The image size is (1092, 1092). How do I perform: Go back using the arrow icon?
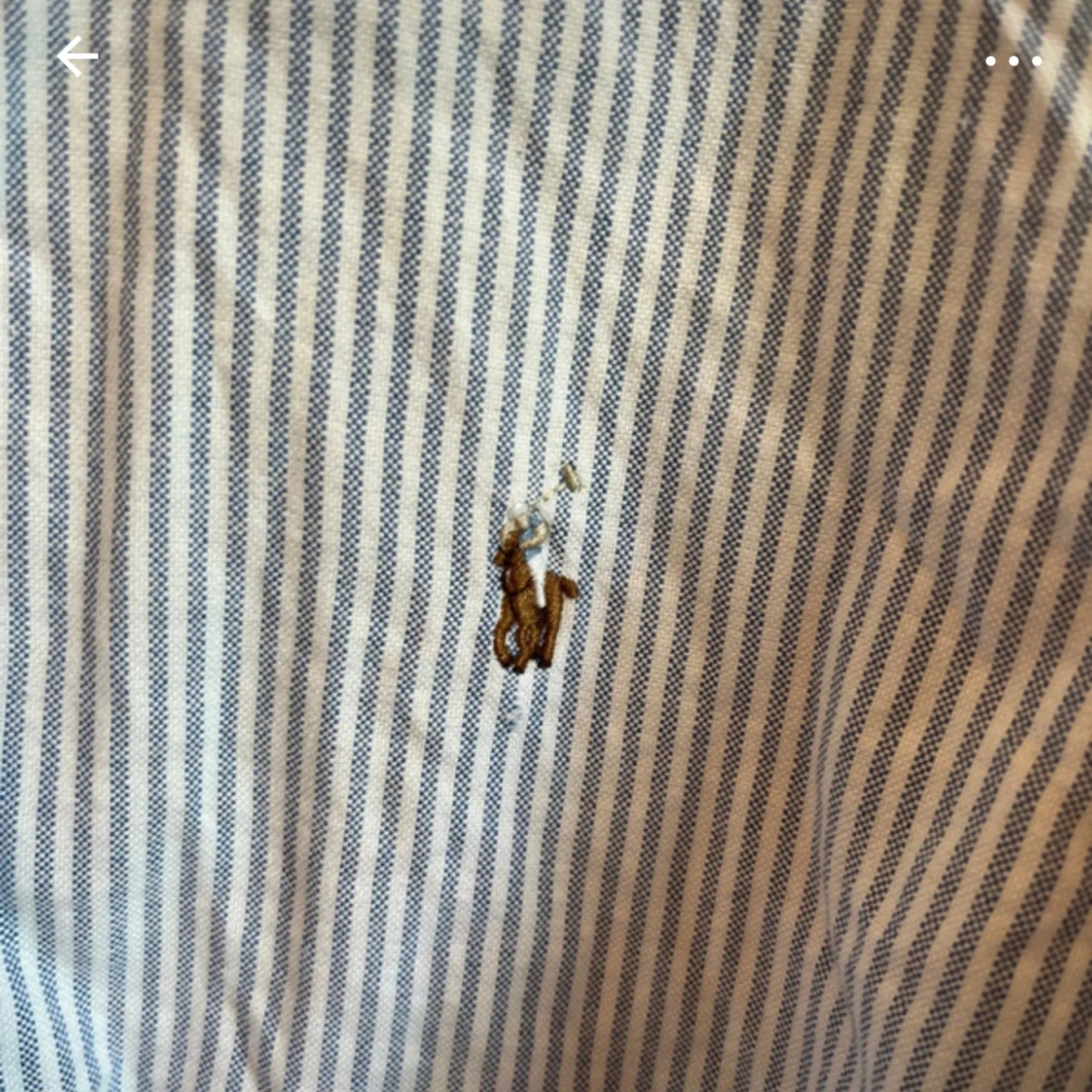pyautogui.click(x=78, y=56)
